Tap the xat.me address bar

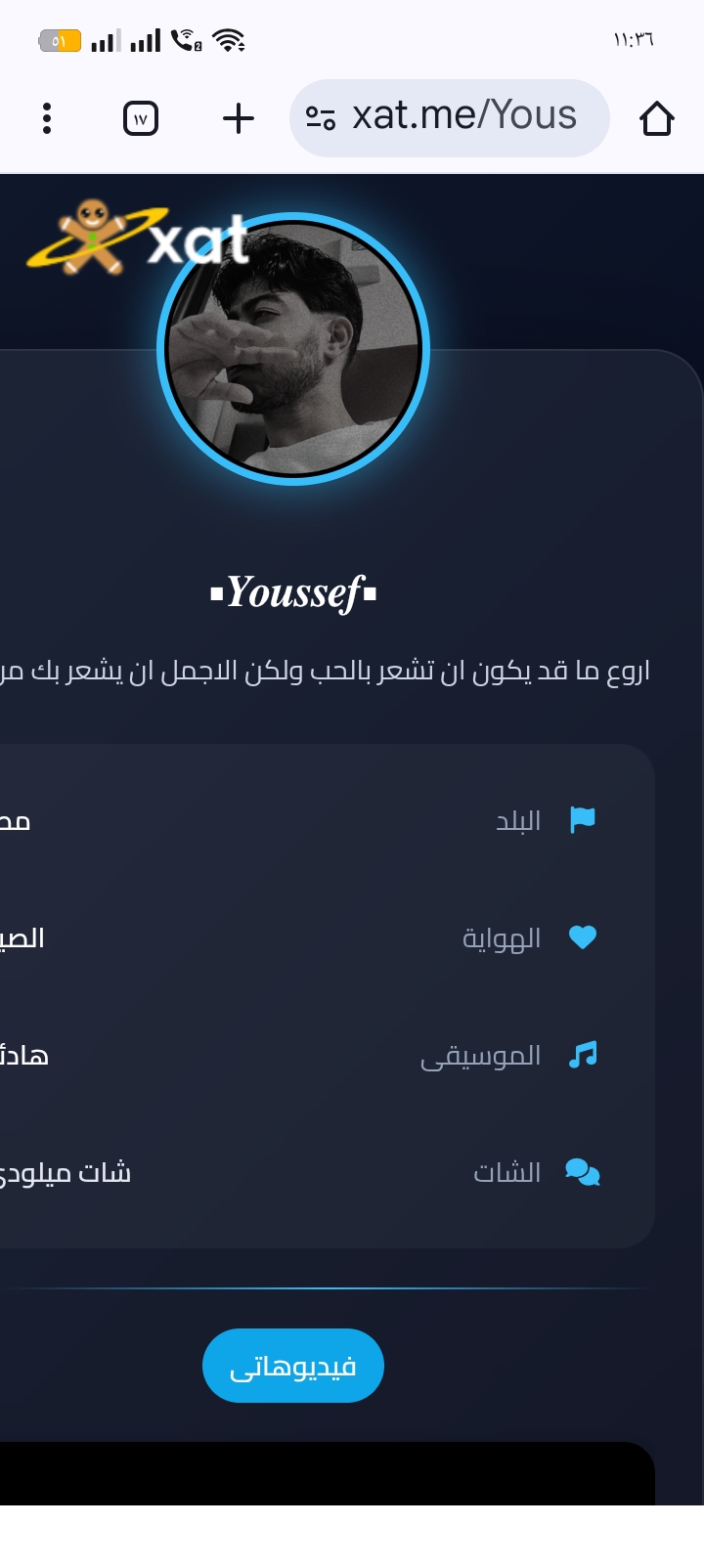(464, 116)
